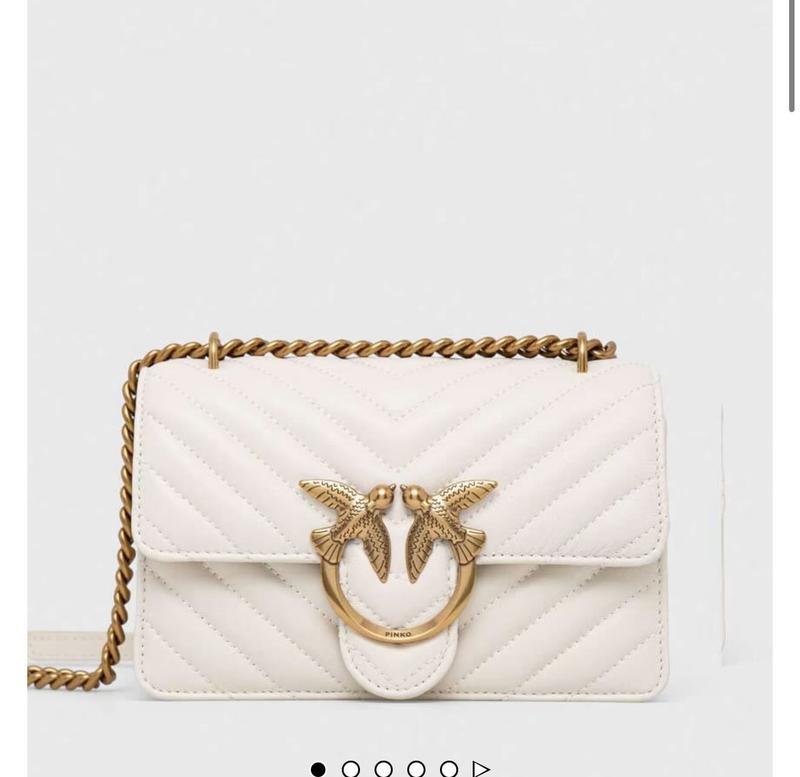Screen dimensions: 800x777
Task: Open the white quilted bag photo fullscreen
Action: click(x=400, y=500)
